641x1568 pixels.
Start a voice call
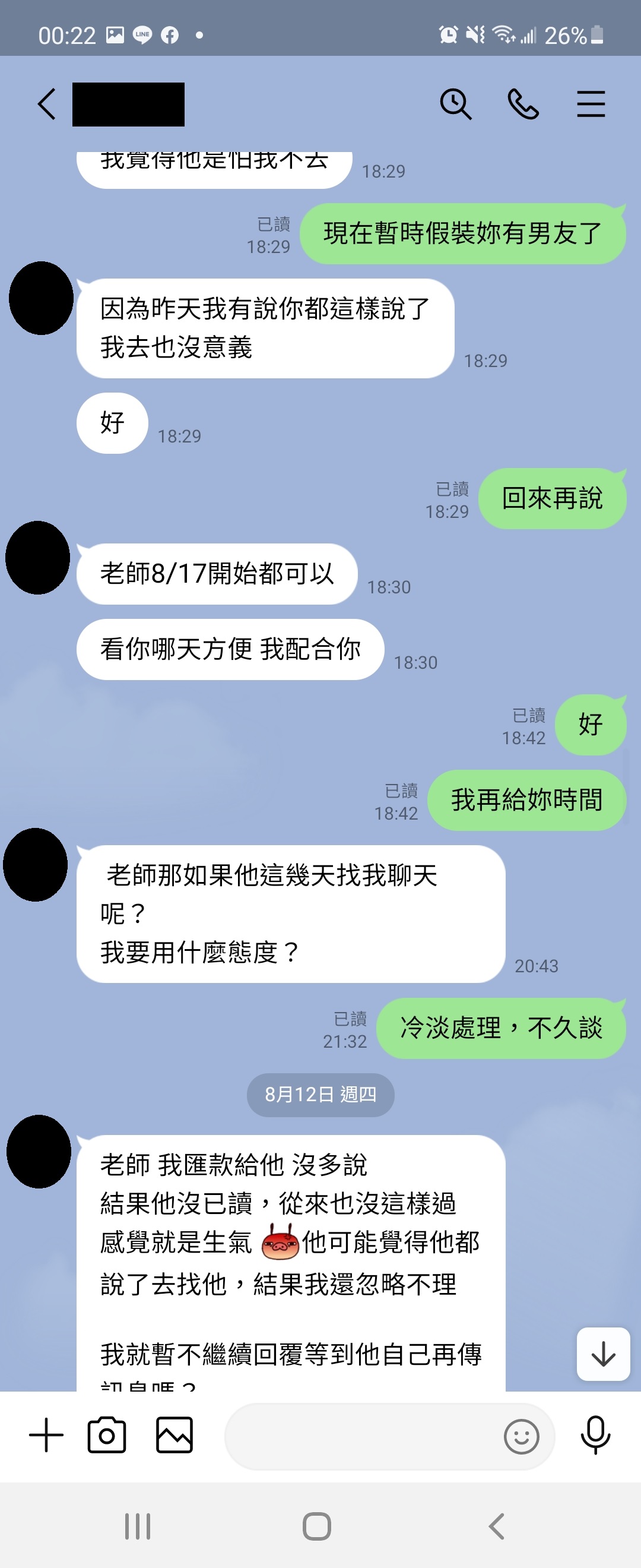(x=523, y=104)
